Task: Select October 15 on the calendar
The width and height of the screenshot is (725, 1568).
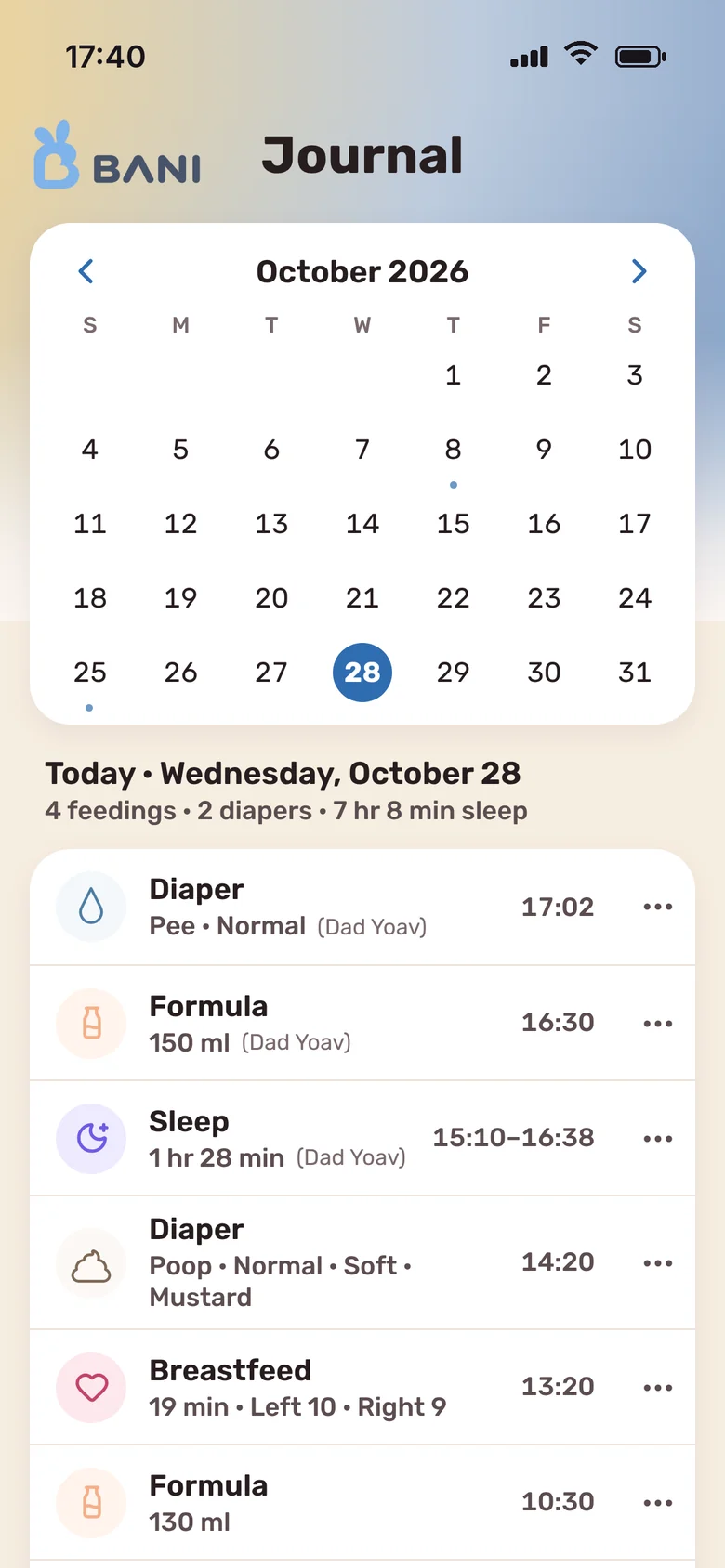Action: click(453, 524)
